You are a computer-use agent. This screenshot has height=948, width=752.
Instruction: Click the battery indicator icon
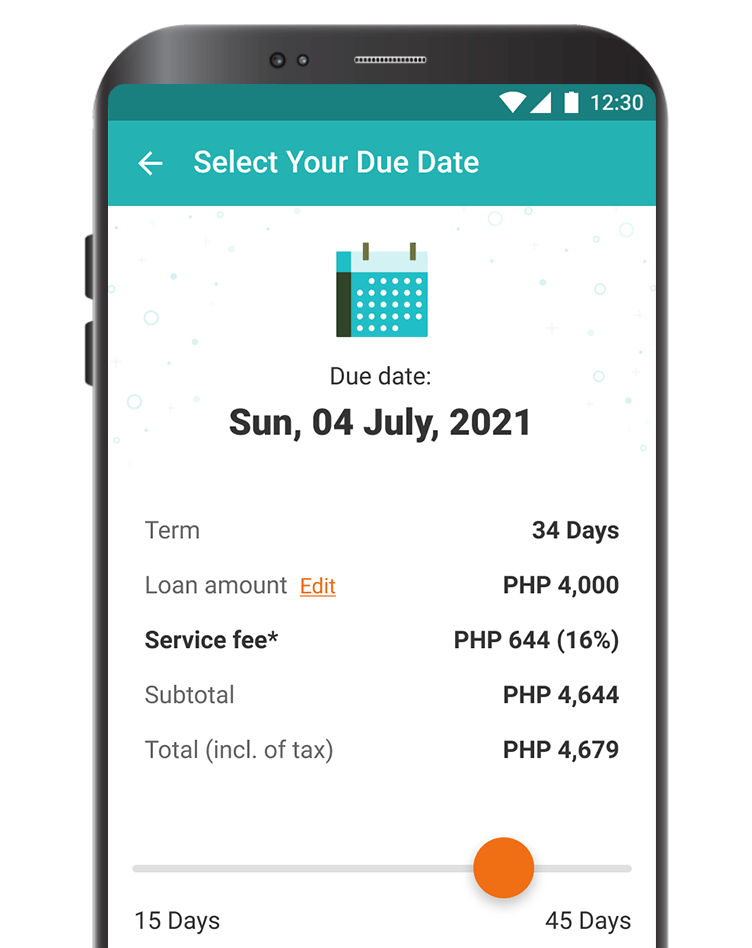point(570,101)
